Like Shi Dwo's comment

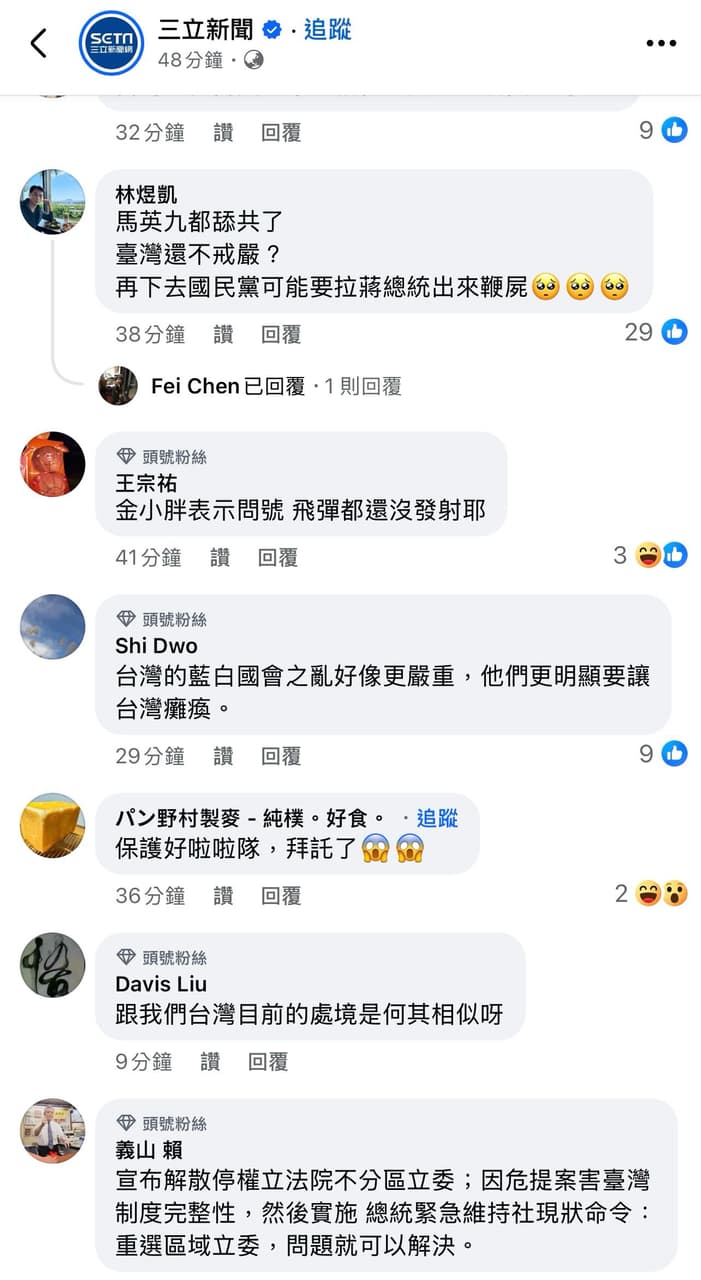(223, 756)
